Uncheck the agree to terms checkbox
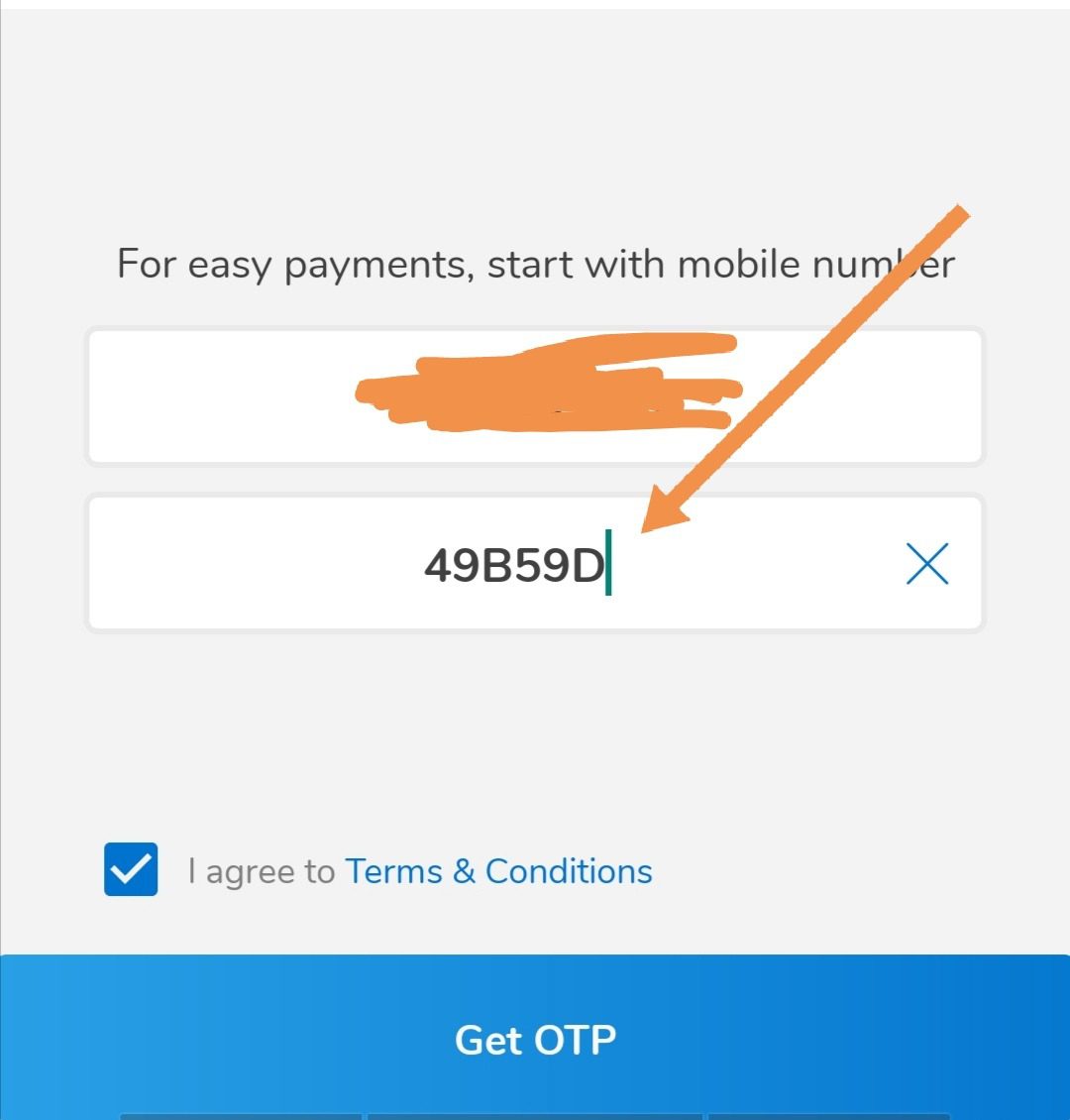 pyautogui.click(x=131, y=869)
